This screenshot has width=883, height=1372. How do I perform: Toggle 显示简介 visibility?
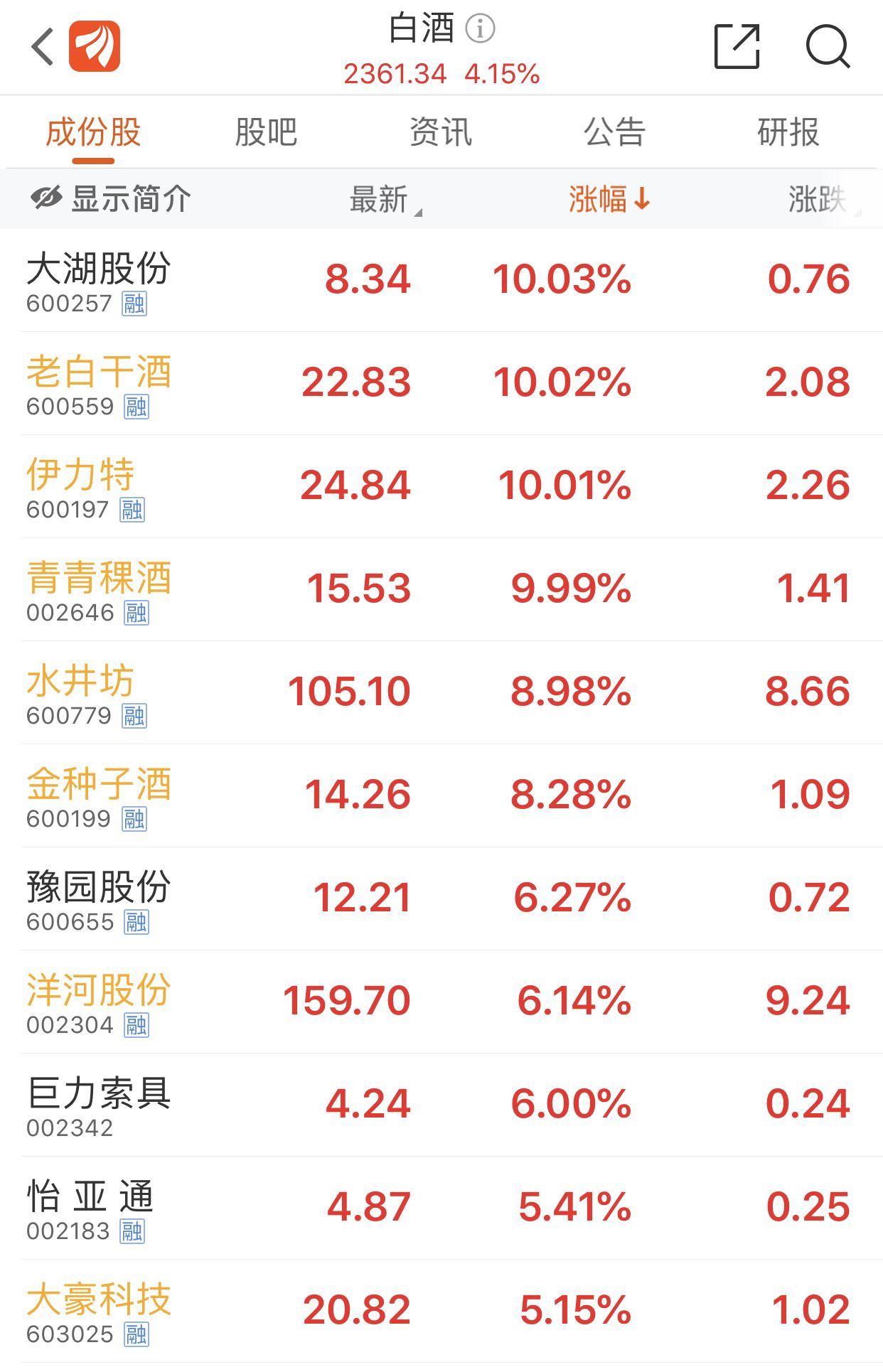coord(111,199)
